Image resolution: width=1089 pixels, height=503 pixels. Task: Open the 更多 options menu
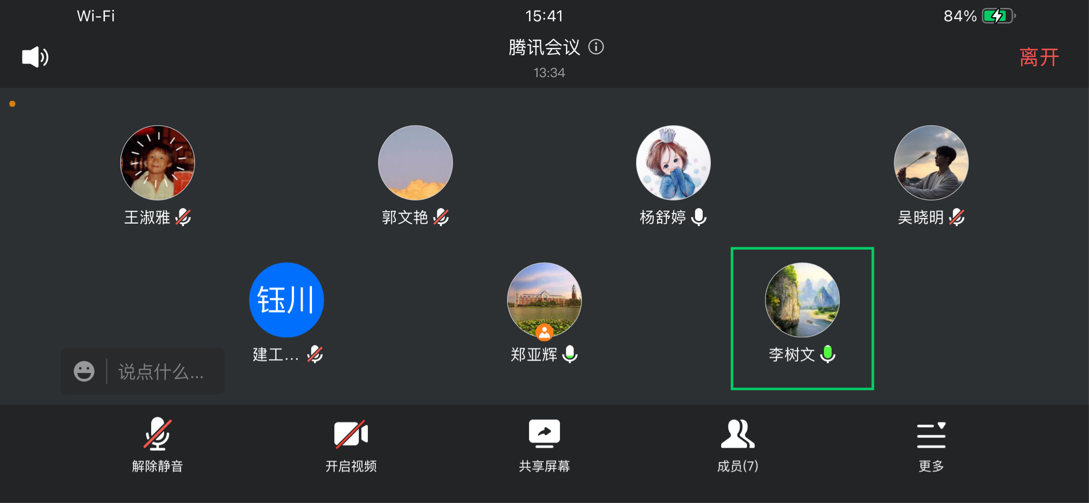(931, 445)
